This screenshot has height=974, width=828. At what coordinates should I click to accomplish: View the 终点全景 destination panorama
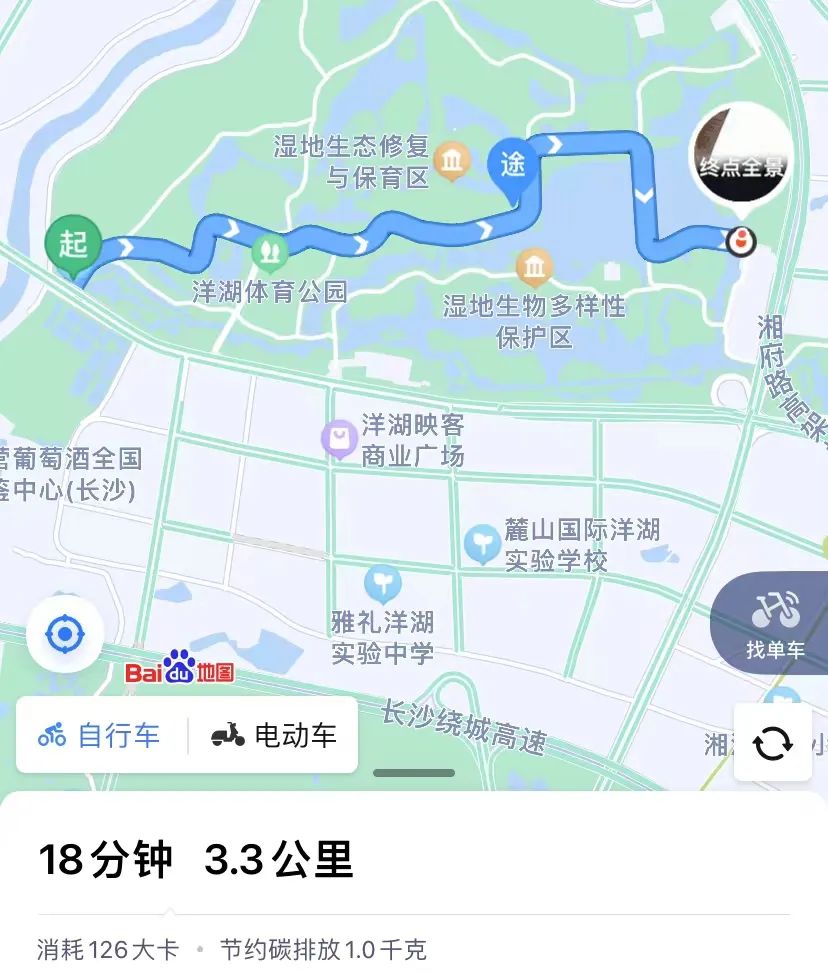coord(742,152)
